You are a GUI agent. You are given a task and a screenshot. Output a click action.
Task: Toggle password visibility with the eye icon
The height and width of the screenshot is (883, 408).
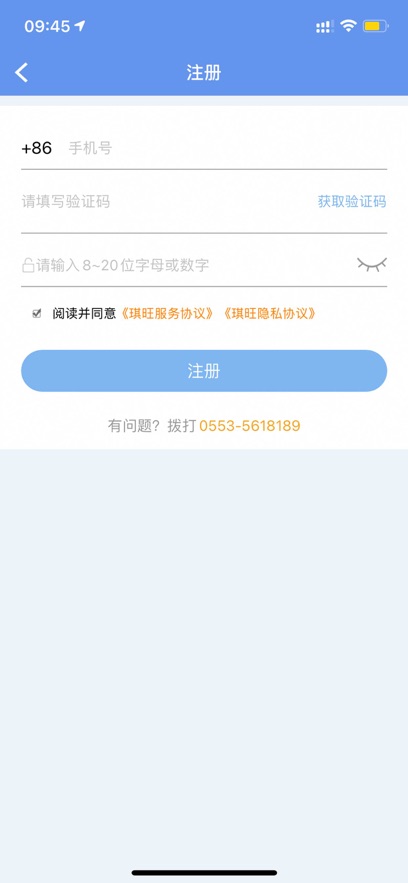pos(372,265)
